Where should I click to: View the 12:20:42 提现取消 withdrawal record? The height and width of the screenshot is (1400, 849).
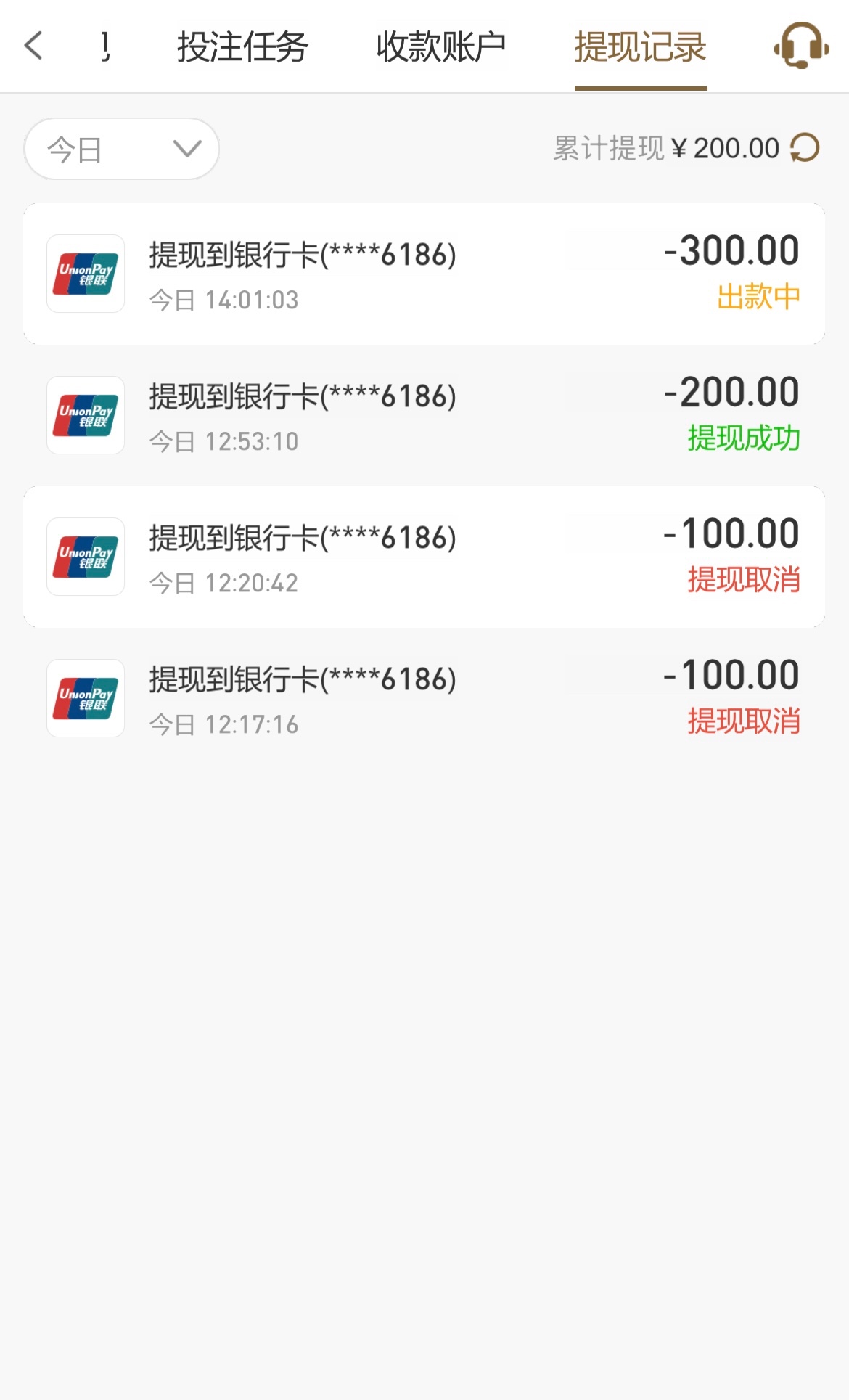(424, 557)
